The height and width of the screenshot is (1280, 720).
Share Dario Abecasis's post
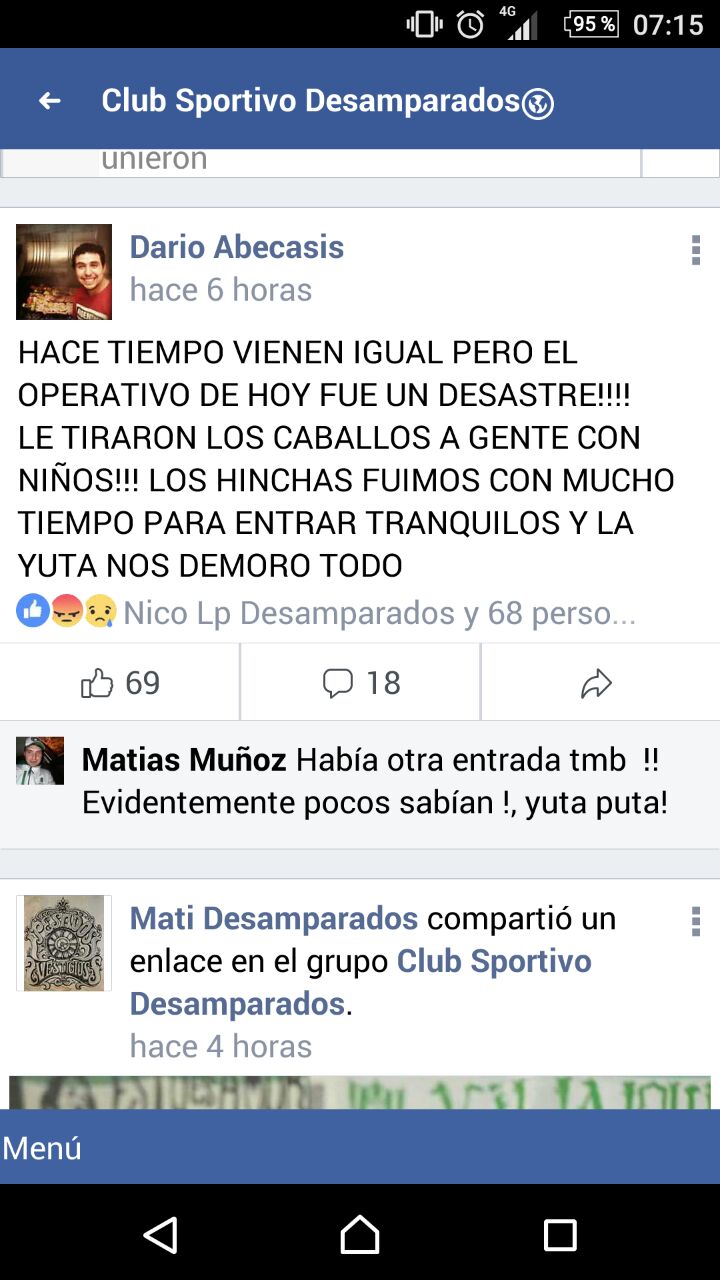tap(597, 683)
